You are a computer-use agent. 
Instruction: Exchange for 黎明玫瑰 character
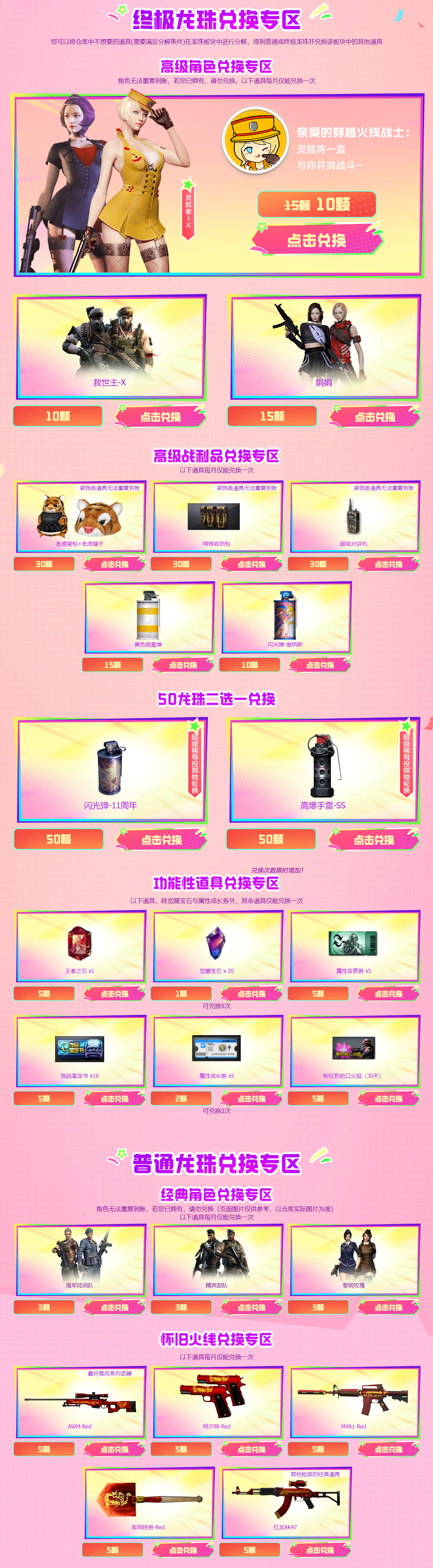388,1307
